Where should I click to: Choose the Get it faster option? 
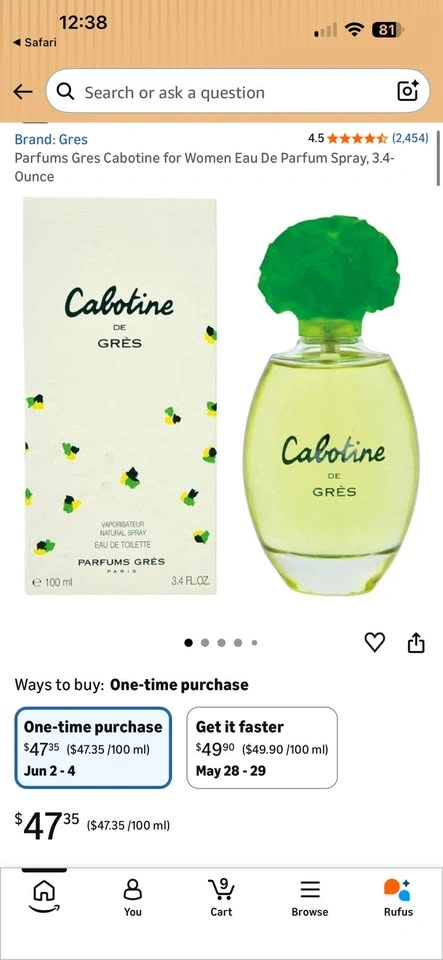click(262, 748)
